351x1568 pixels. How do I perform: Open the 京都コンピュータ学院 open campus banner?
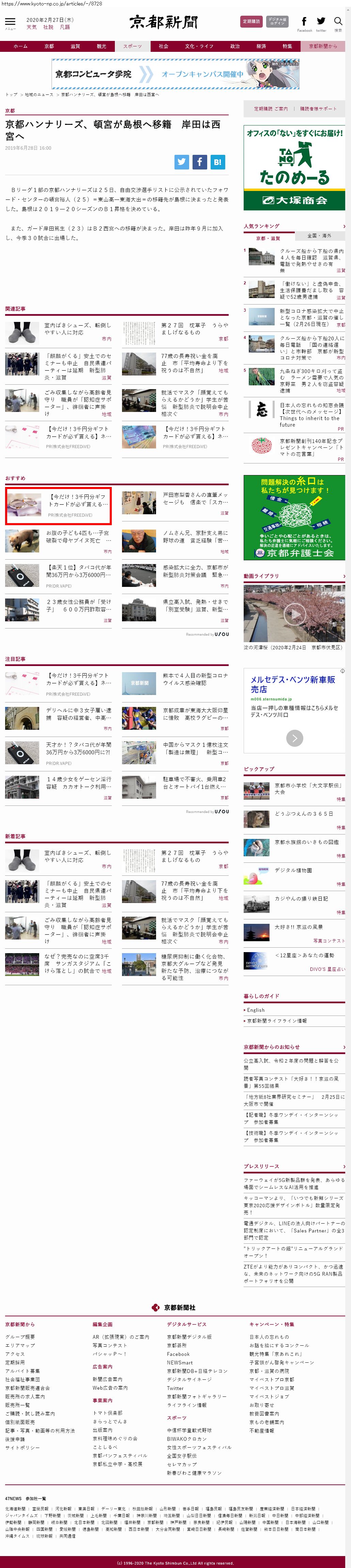167,74
